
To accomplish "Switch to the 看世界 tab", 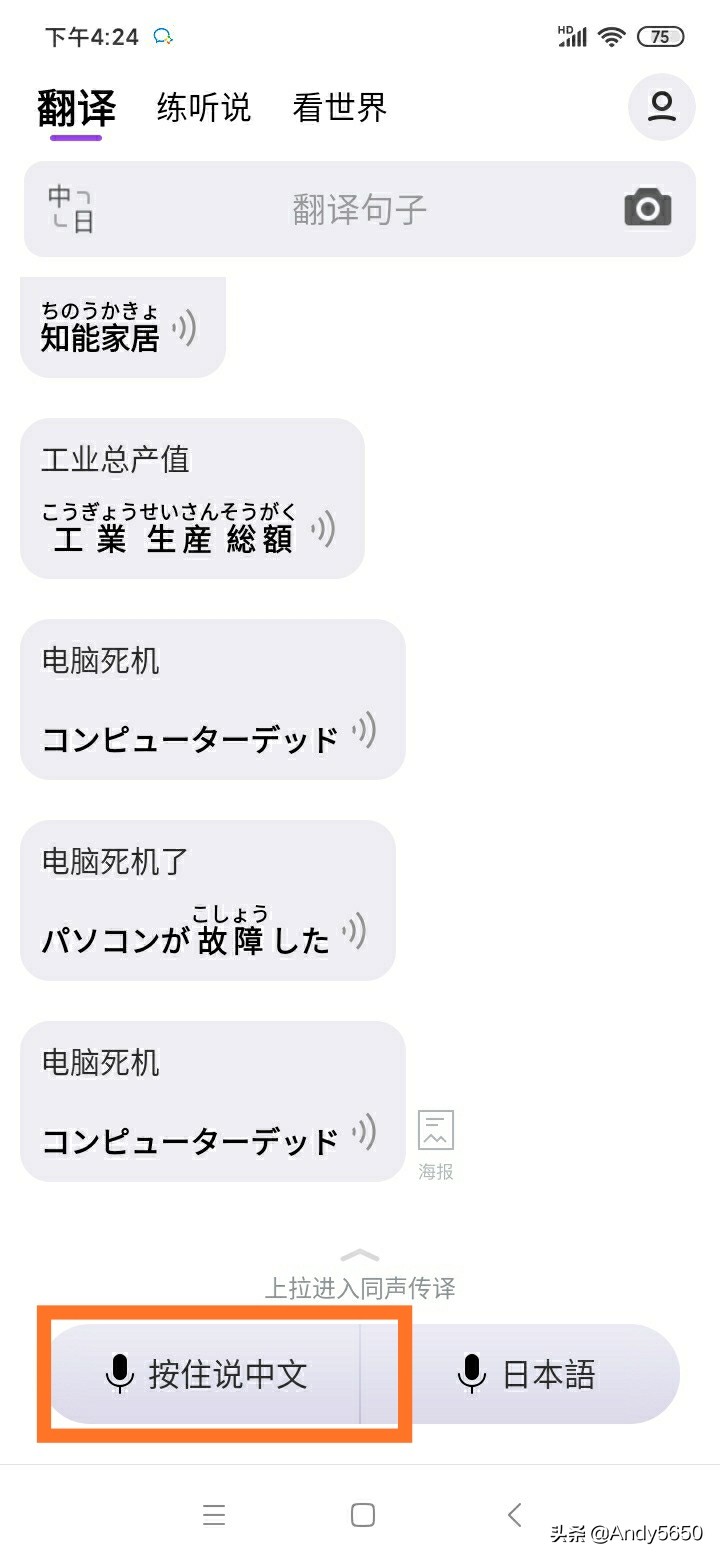I will coord(339,108).
